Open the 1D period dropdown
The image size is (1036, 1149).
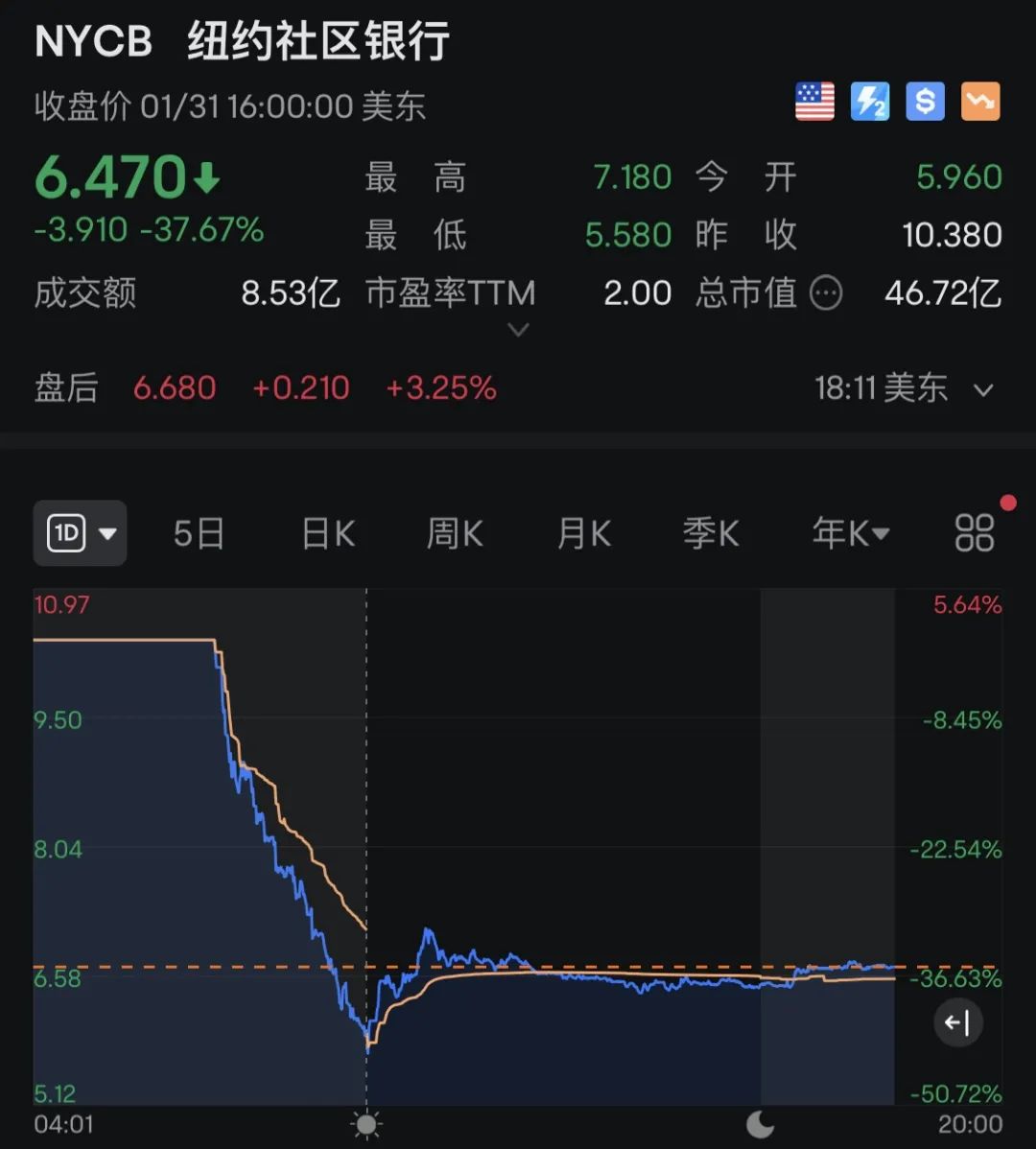(80, 533)
